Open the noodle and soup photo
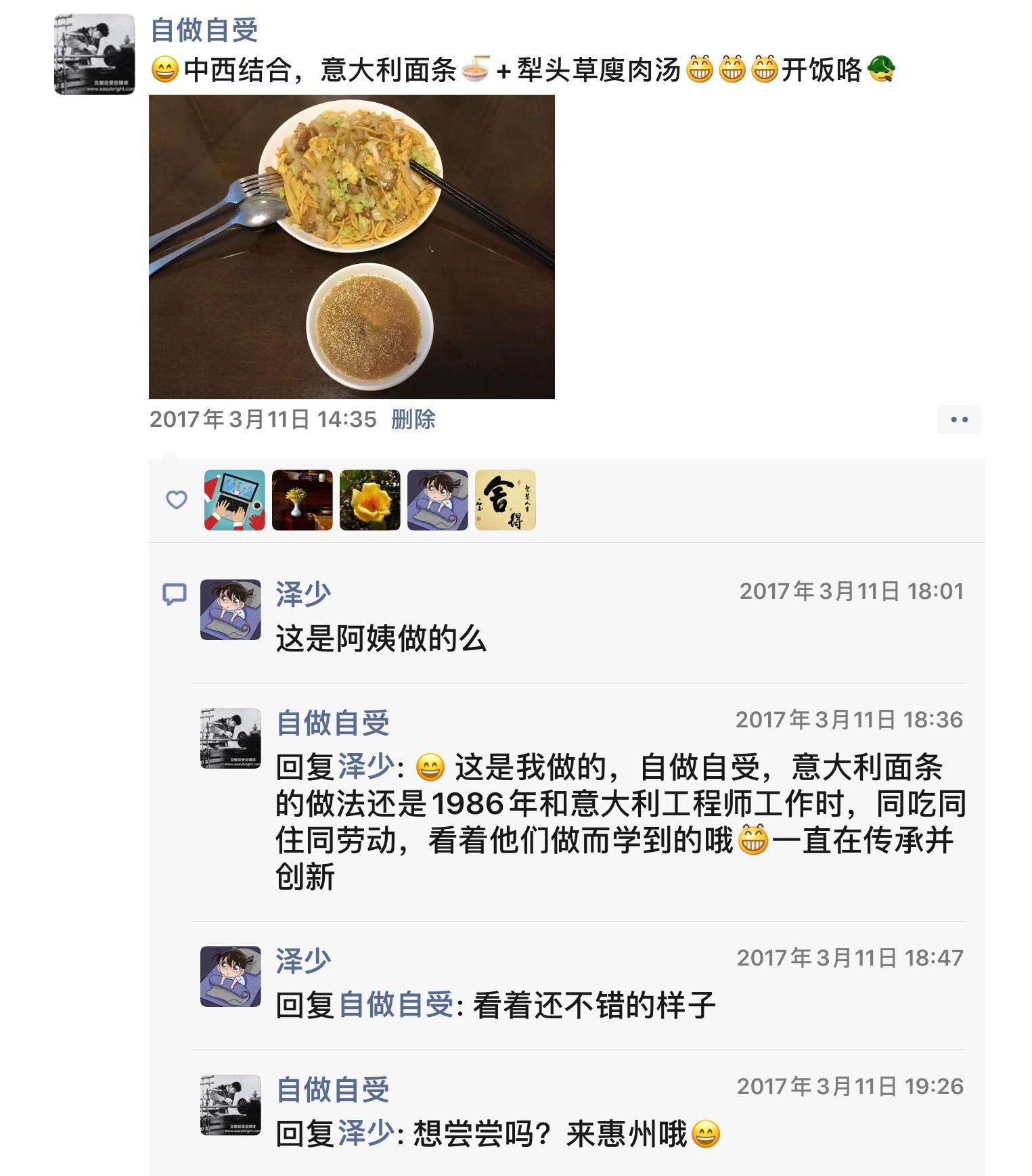This screenshot has height=1176, width=1032. pos(351,246)
